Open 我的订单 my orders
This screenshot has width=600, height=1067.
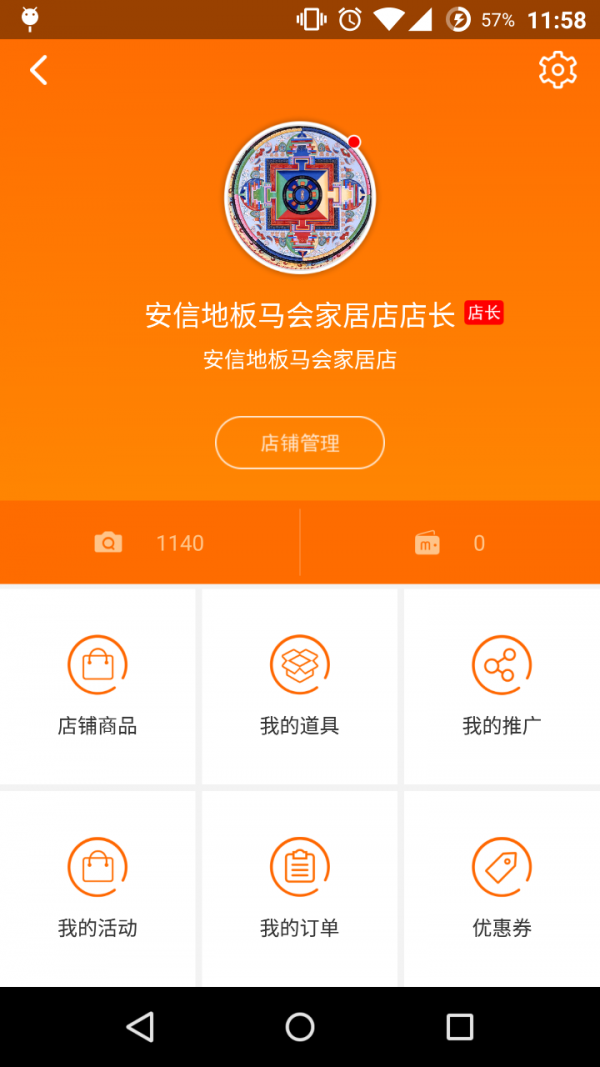pyautogui.click(x=300, y=888)
